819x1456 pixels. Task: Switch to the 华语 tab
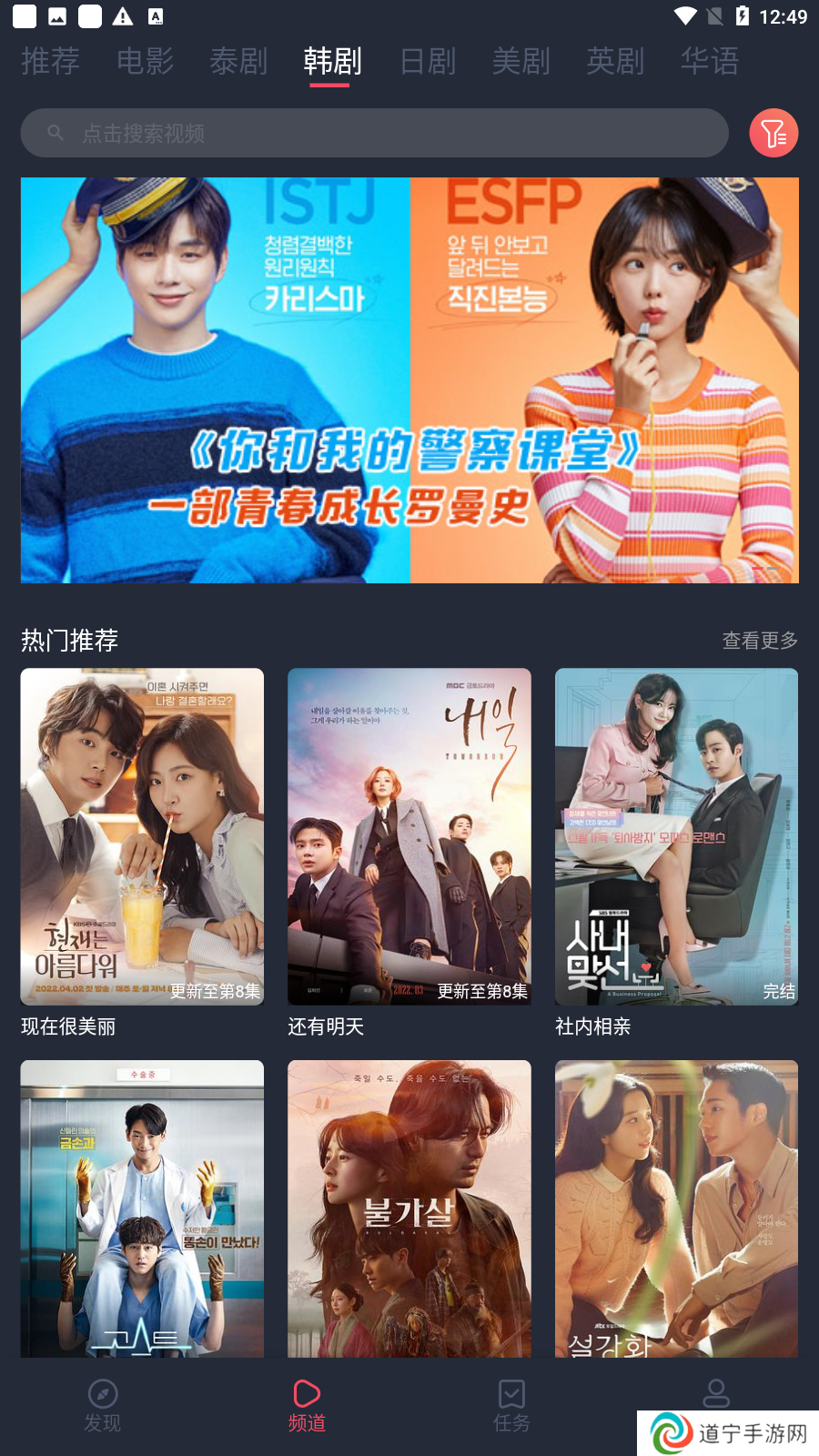710,61
